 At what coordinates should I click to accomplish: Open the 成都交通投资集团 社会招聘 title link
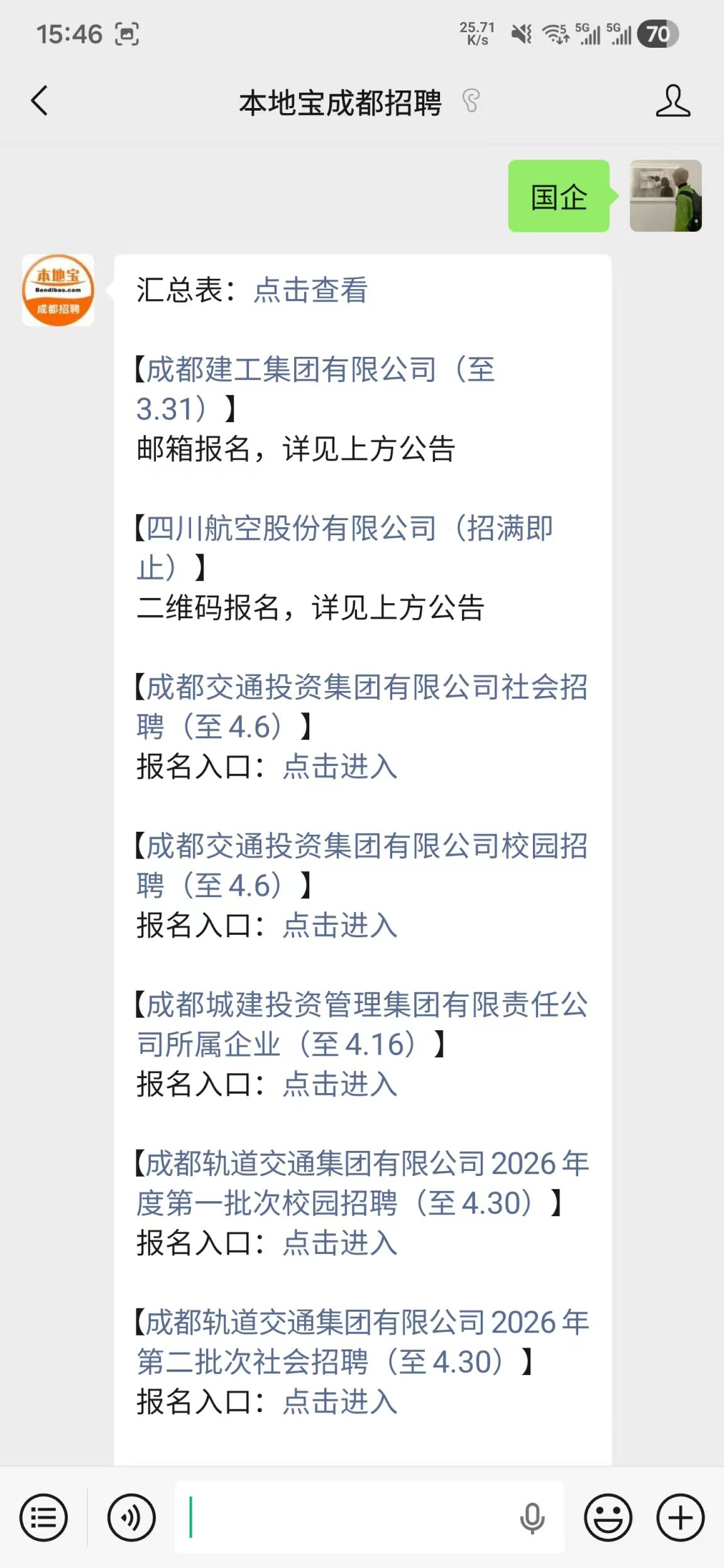361,707
